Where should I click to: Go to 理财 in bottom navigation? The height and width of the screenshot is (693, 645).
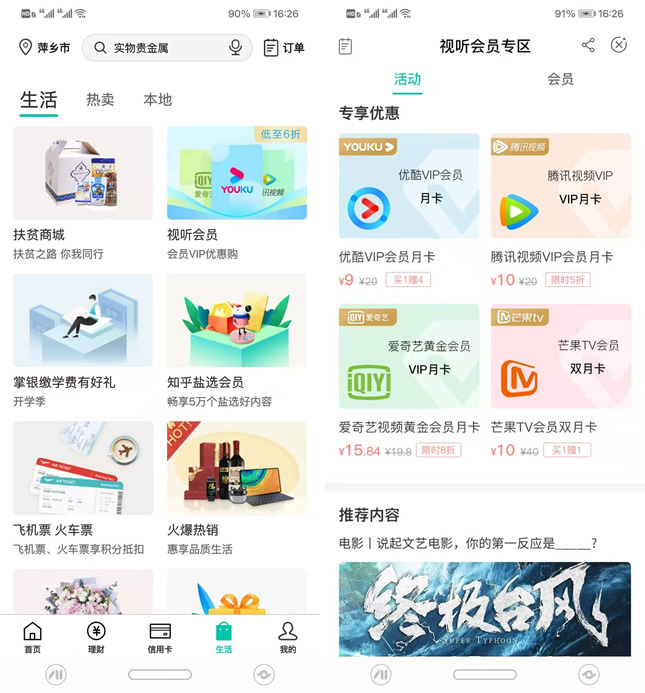point(96,637)
